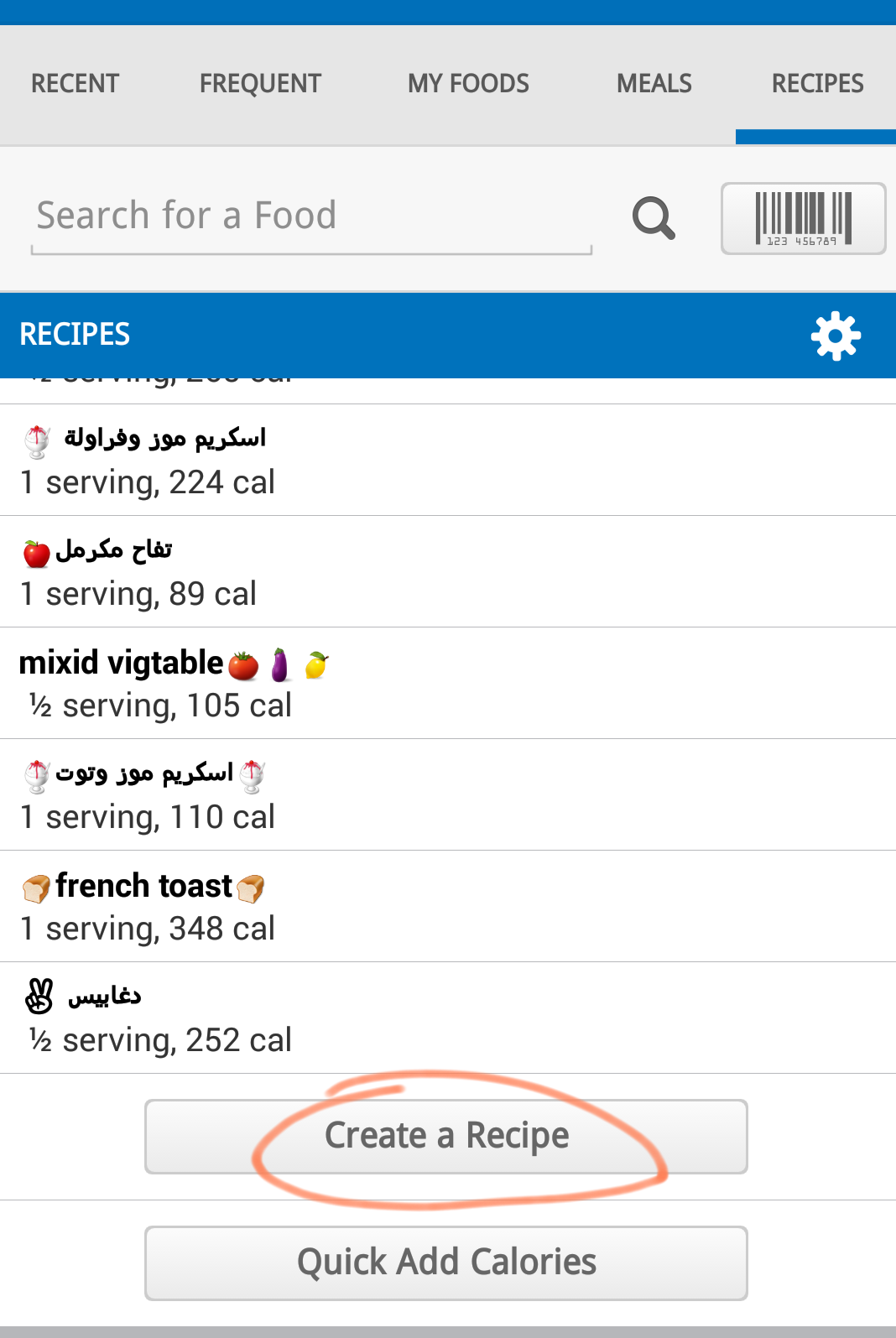Select the 110 cal ice cream recipe
Viewport: 896px width, 1338px height.
coord(447,794)
